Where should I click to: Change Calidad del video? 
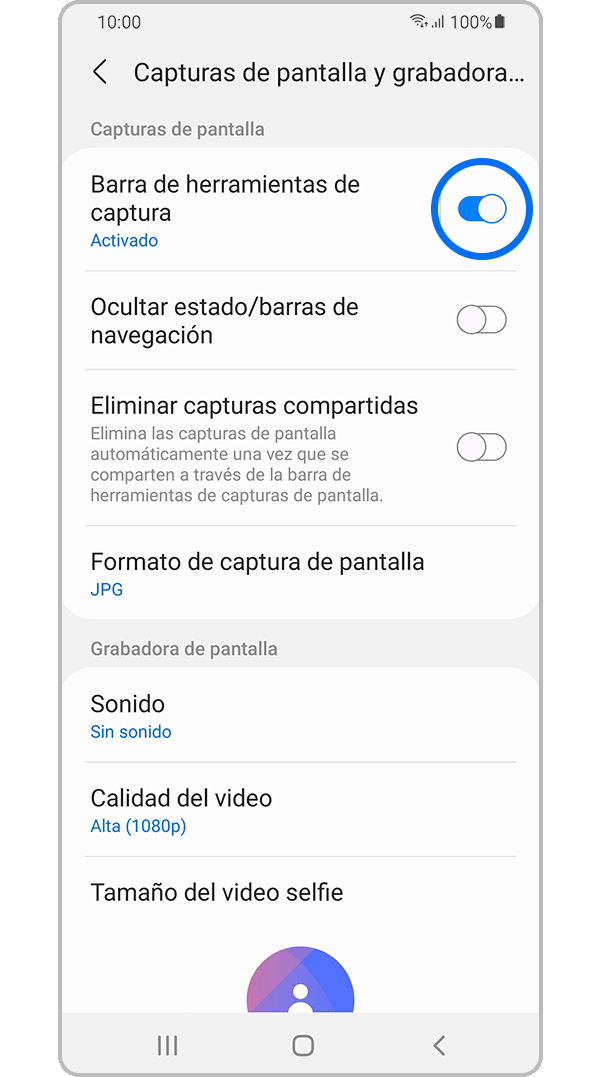tap(180, 810)
